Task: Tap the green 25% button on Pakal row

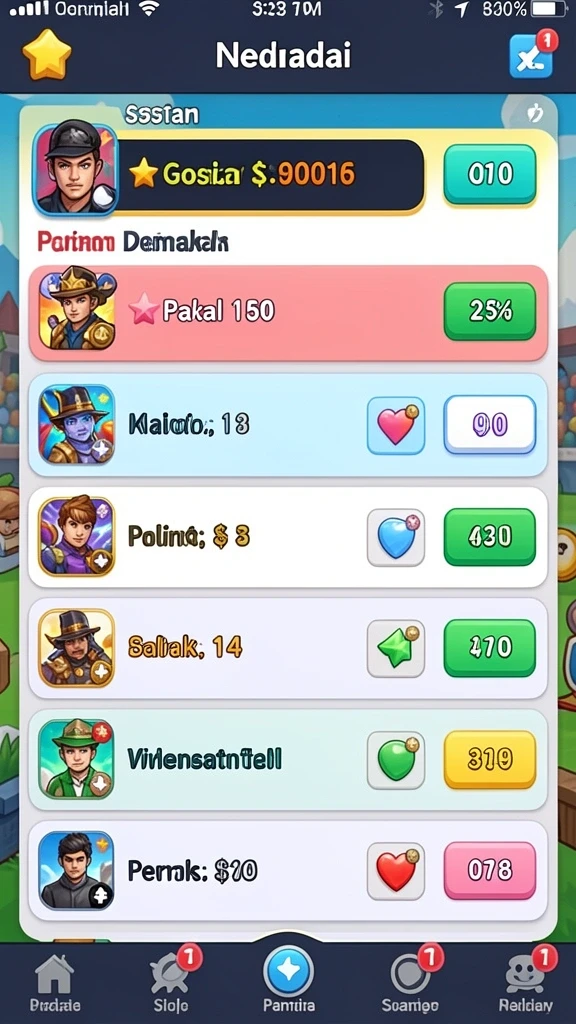Action: tap(490, 312)
